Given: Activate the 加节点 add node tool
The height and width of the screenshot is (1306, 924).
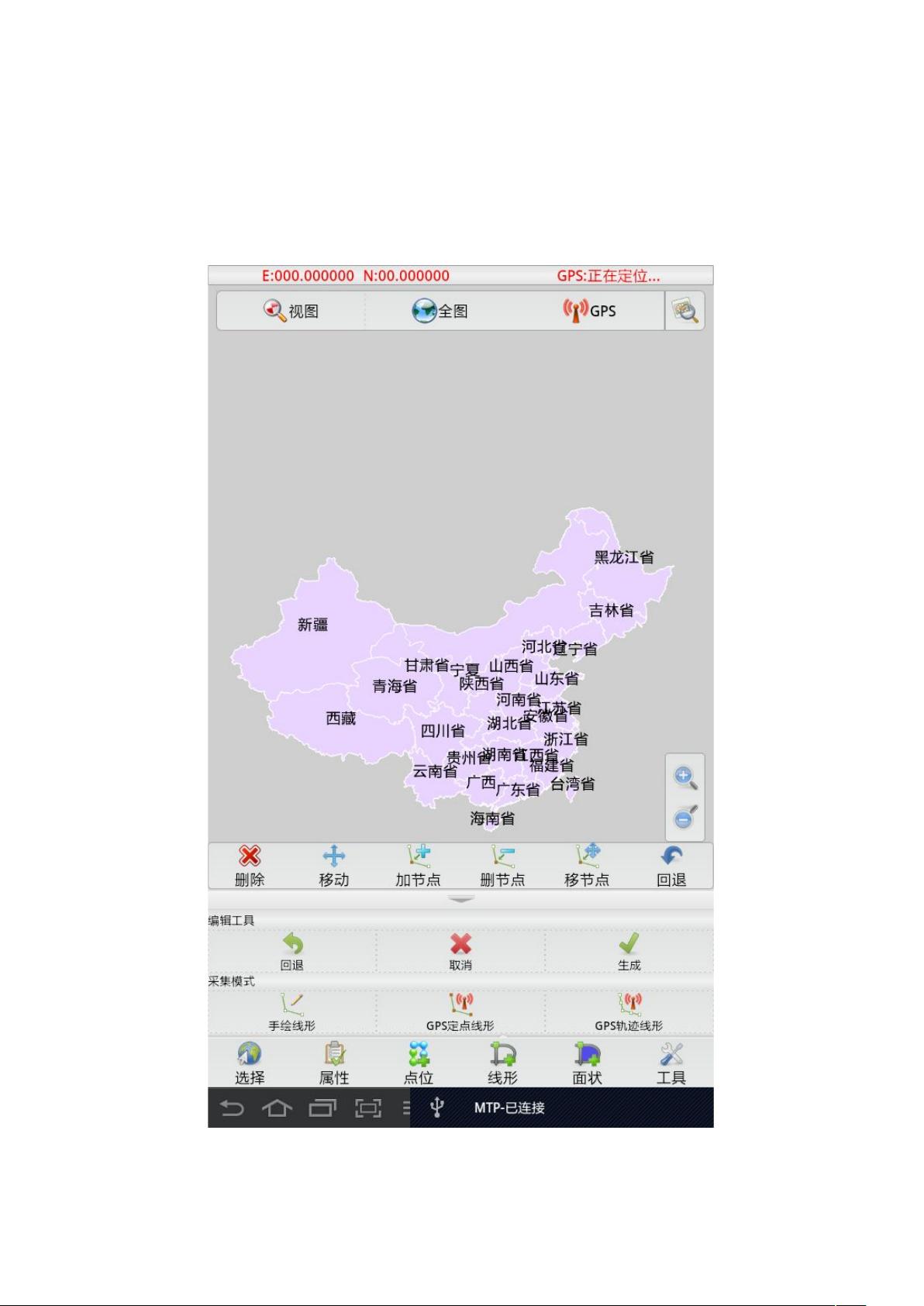Looking at the screenshot, I should point(418,866).
